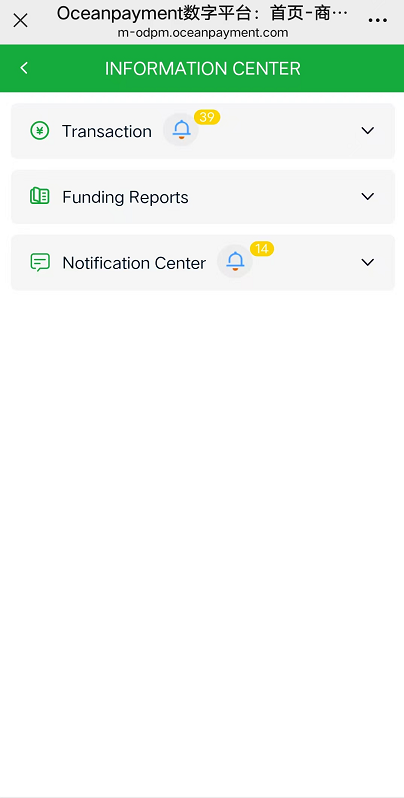404x798 pixels.
Task: Go back from Information Center
Action: (23, 68)
